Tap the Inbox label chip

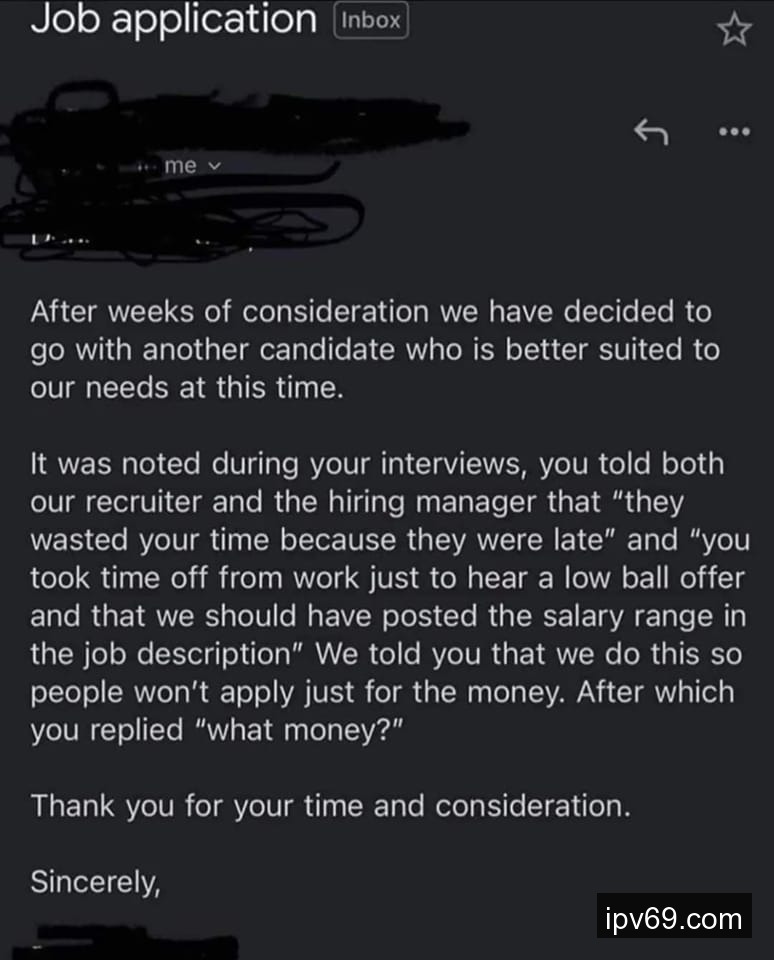click(x=371, y=21)
